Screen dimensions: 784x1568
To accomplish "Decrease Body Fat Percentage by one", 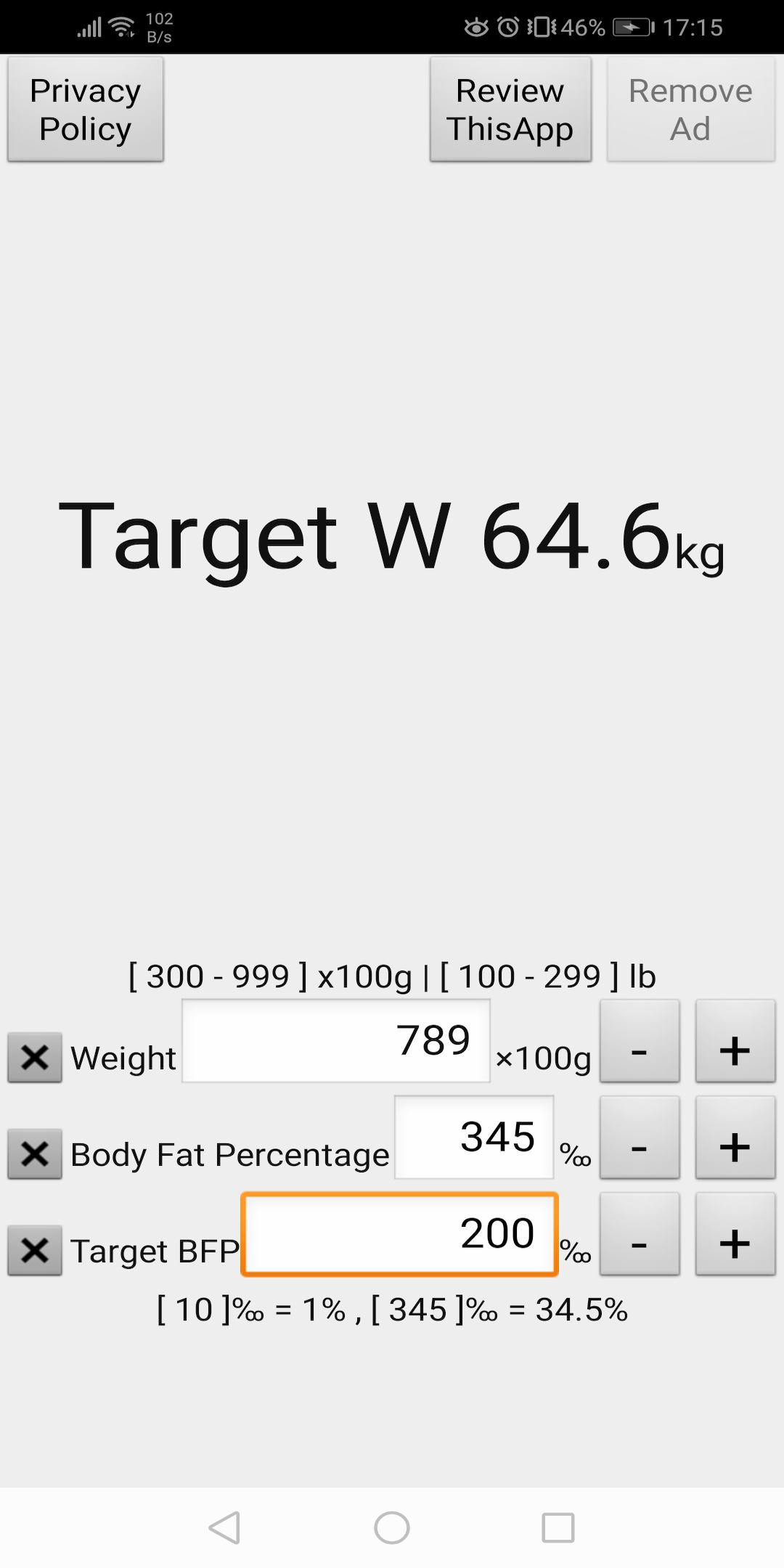I will click(x=640, y=1138).
